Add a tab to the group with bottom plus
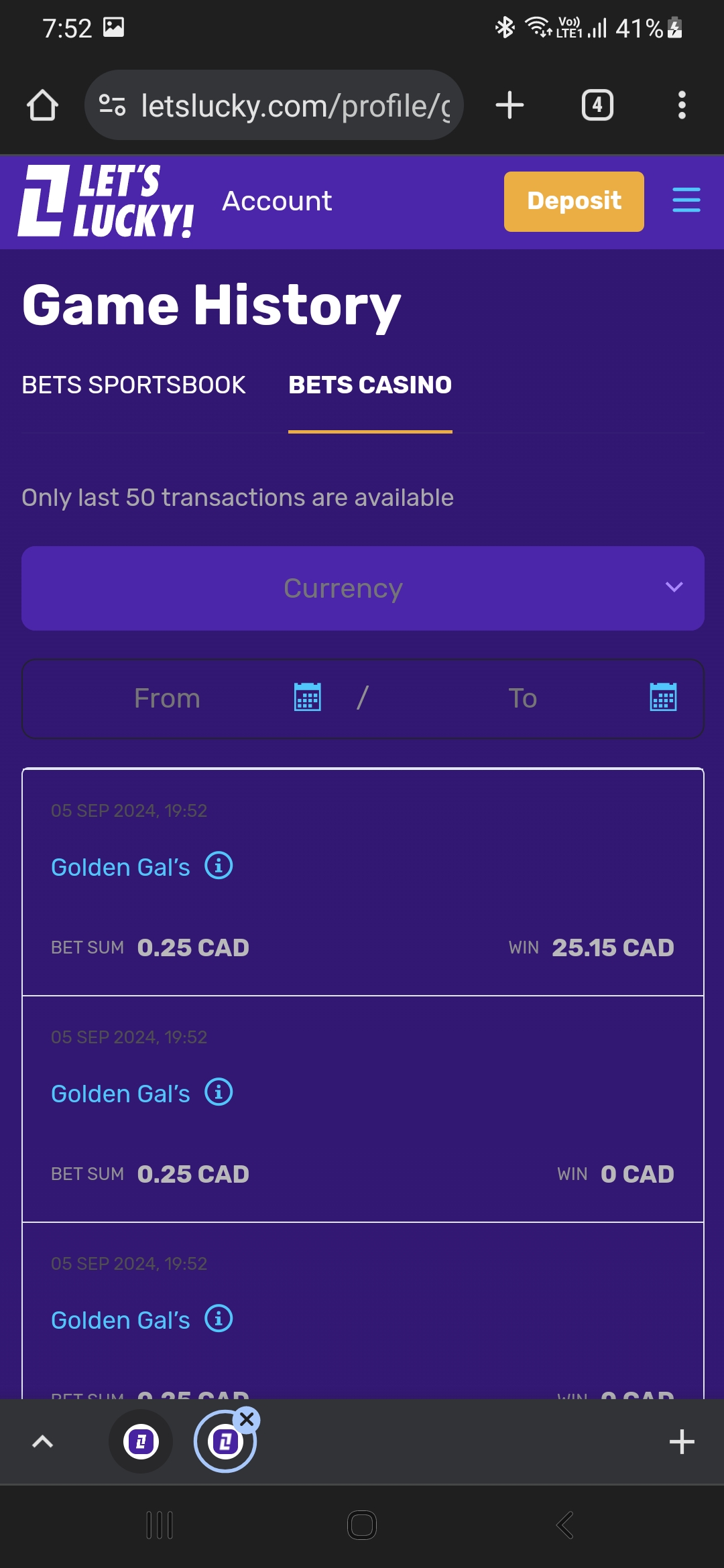Screen dimensions: 724x1568 click(x=682, y=1441)
